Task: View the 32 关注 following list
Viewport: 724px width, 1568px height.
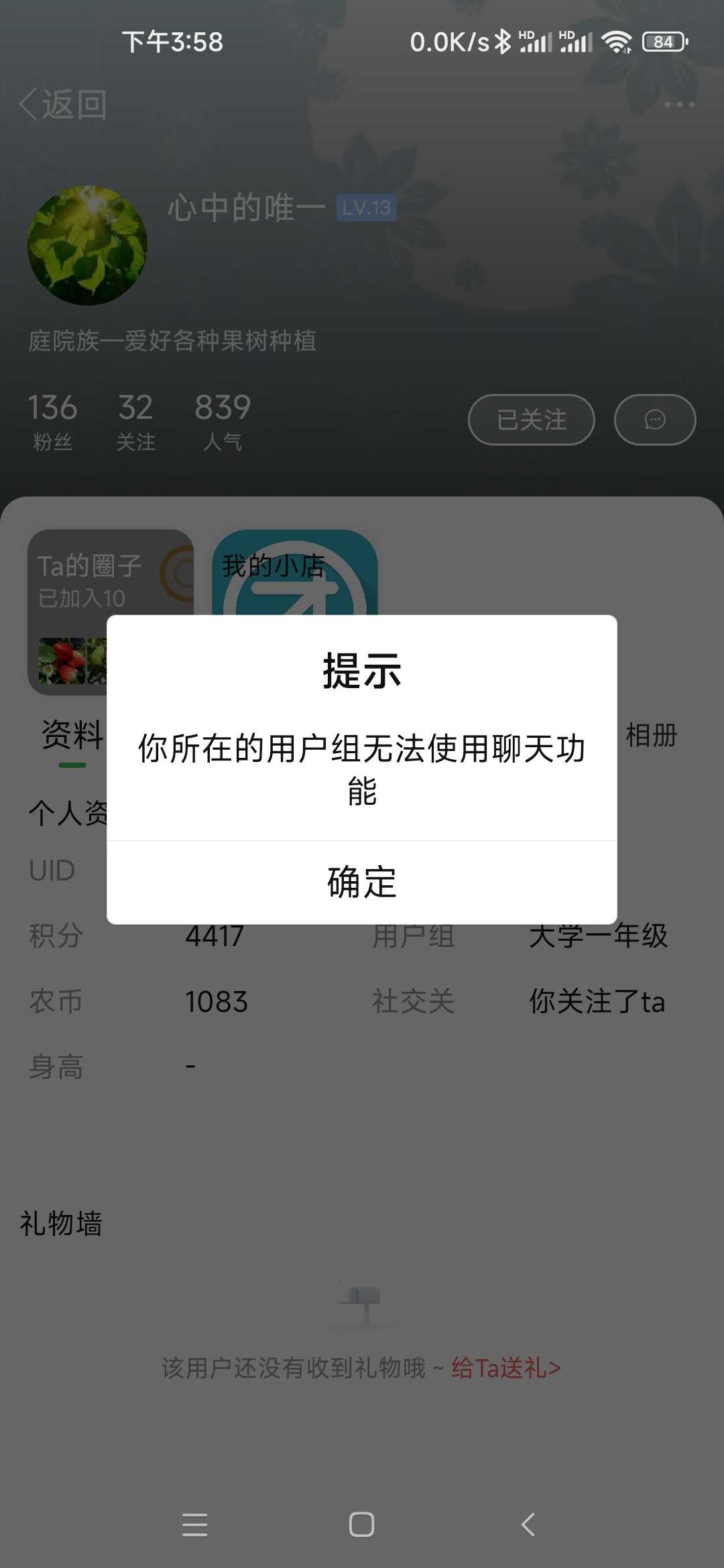Action: 135,421
